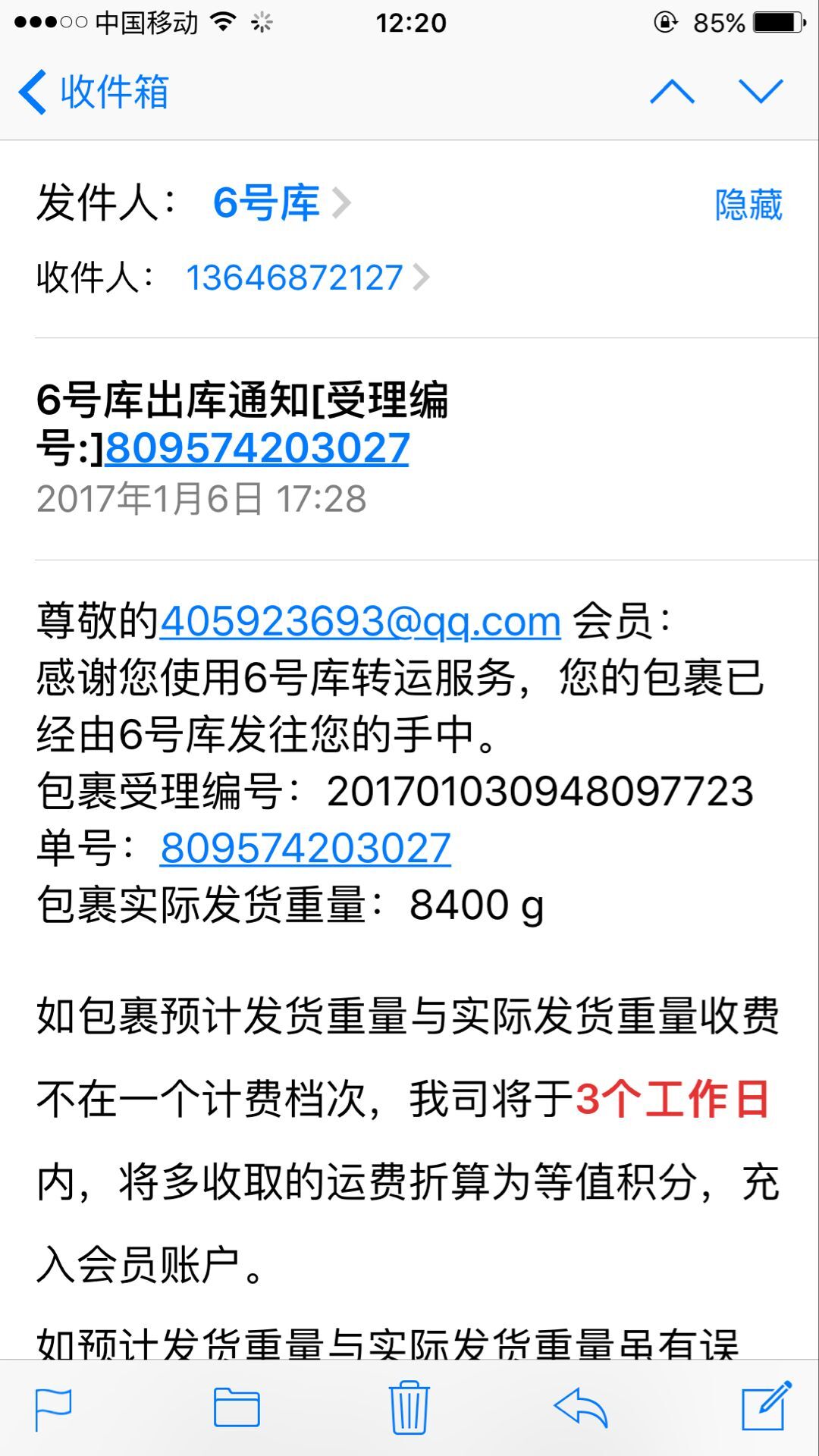Reply to this email

tap(582, 1408)
